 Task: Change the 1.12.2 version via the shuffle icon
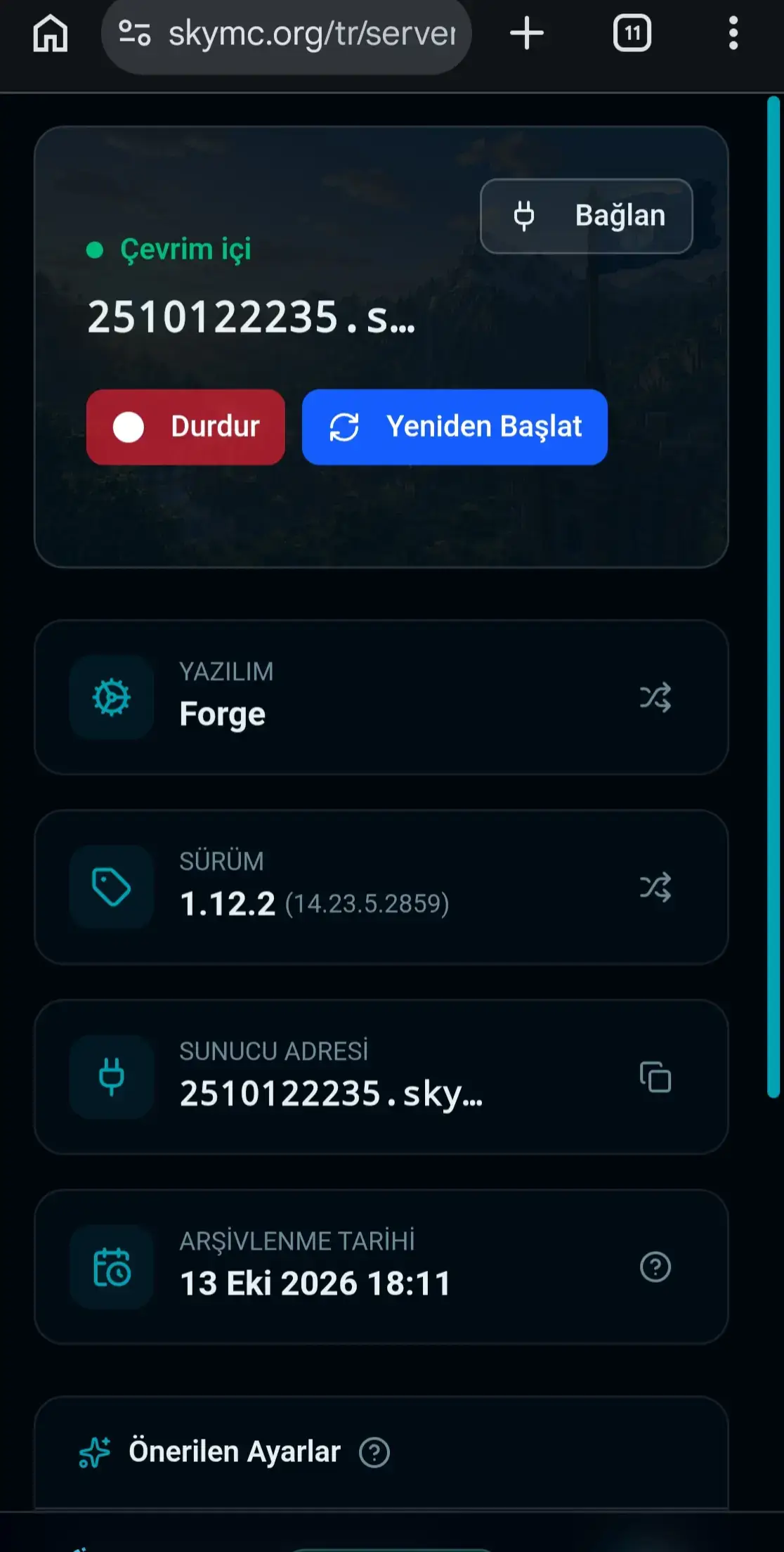click(x=655, y=887)
